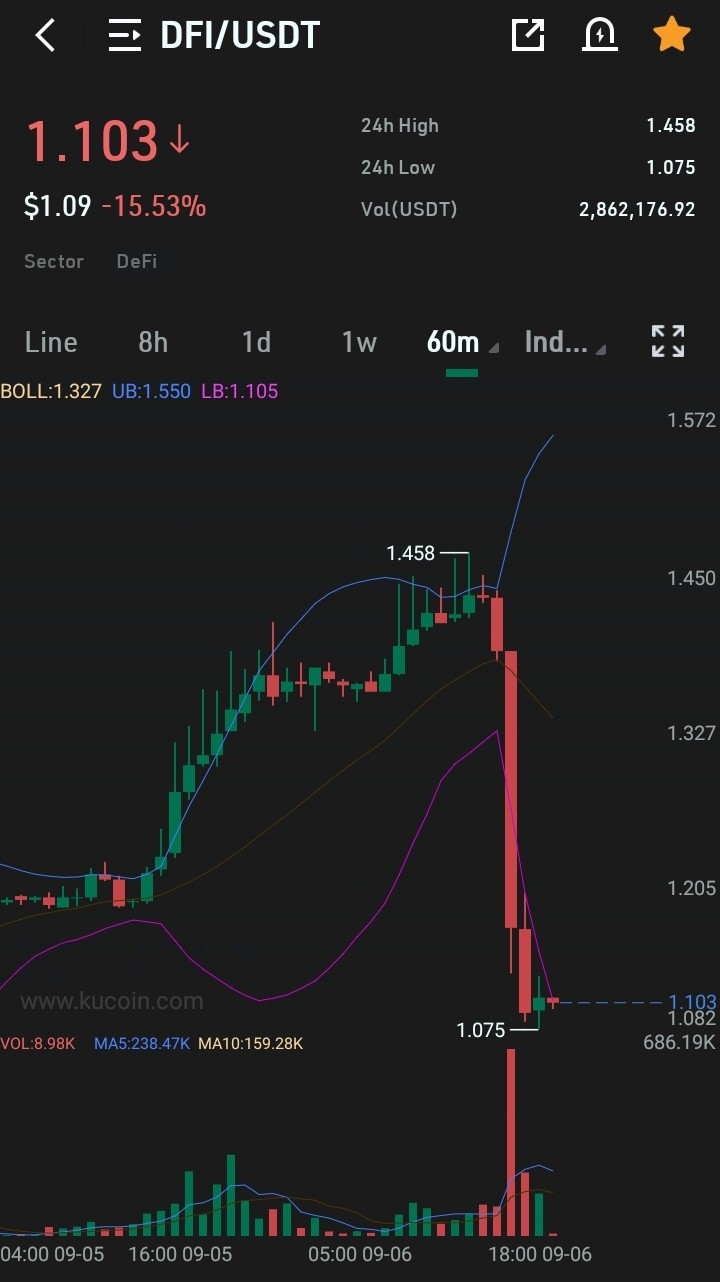
Task: Select the 8h timeframe
Action: pos(153,342)
